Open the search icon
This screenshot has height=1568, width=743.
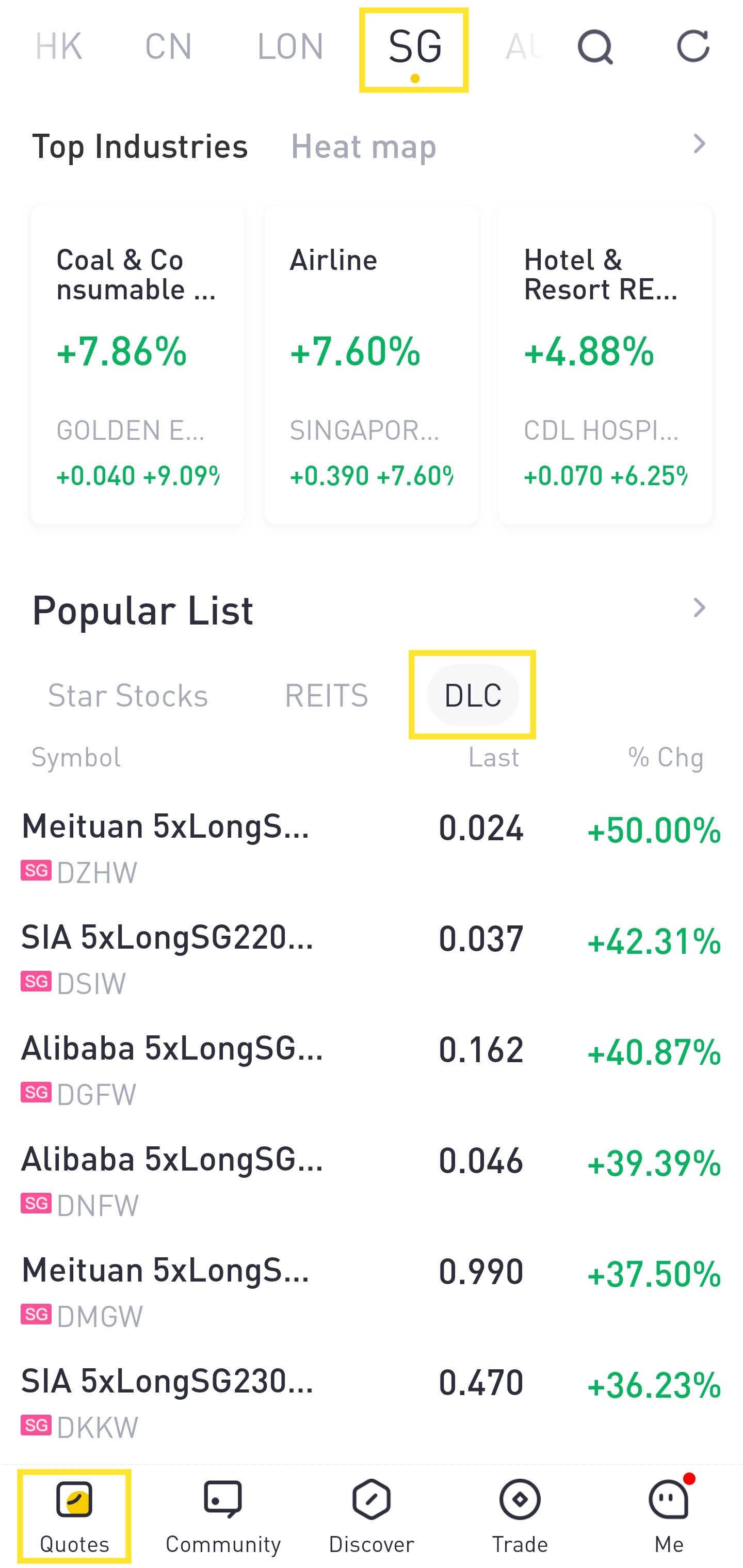click(594, 47)
